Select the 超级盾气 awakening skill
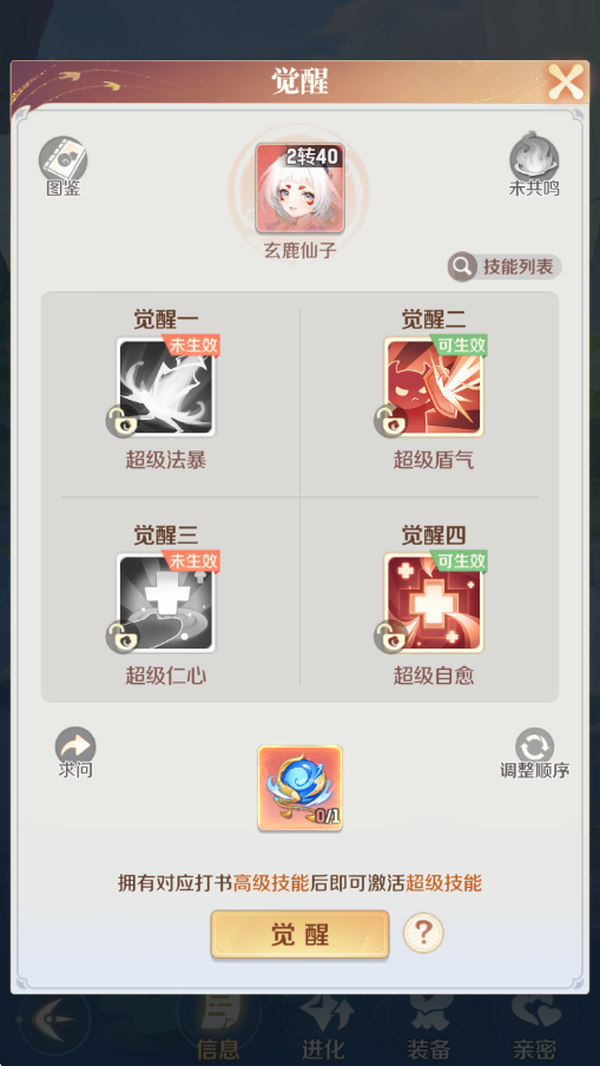This screenshot has height=1066, width=600. click(434, 387)
